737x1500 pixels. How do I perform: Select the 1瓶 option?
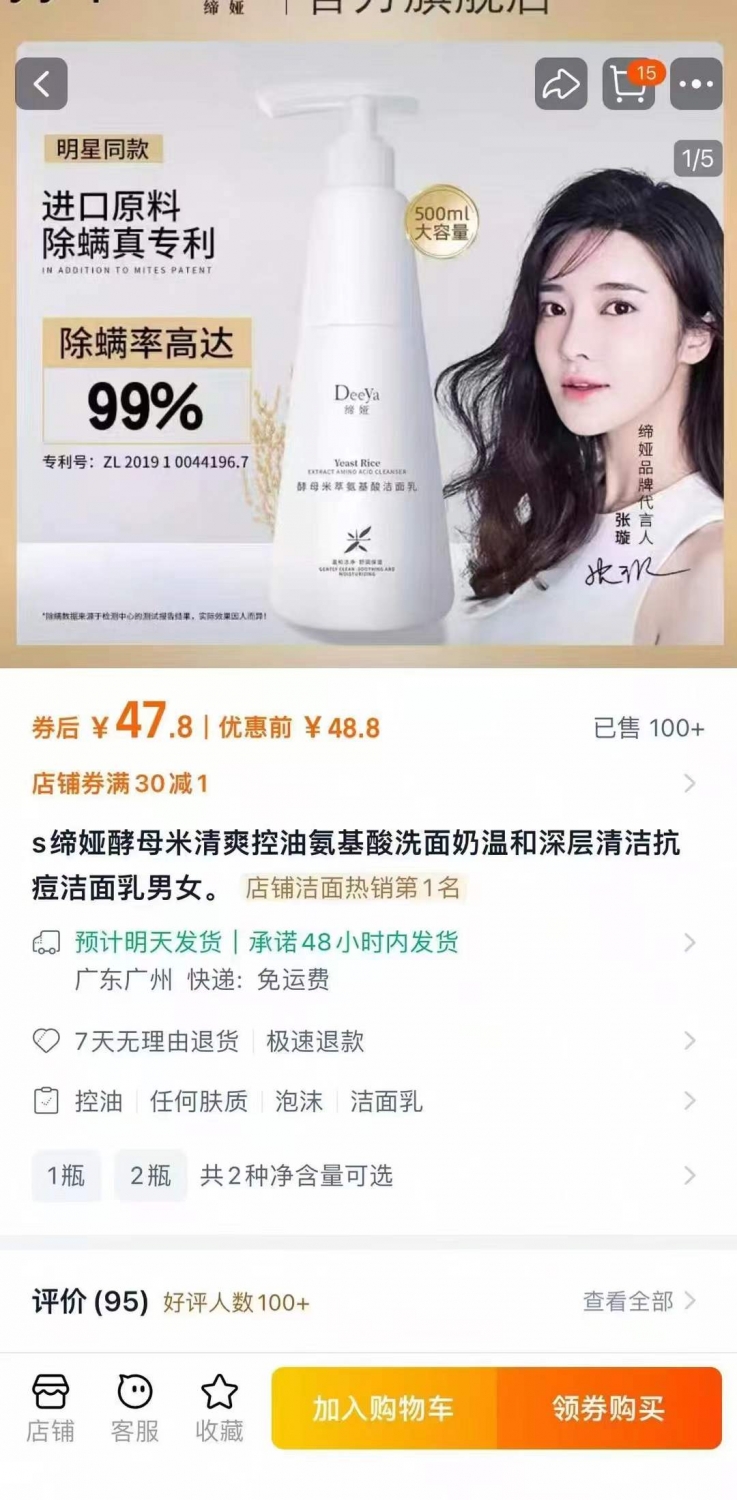point(66,1175)
